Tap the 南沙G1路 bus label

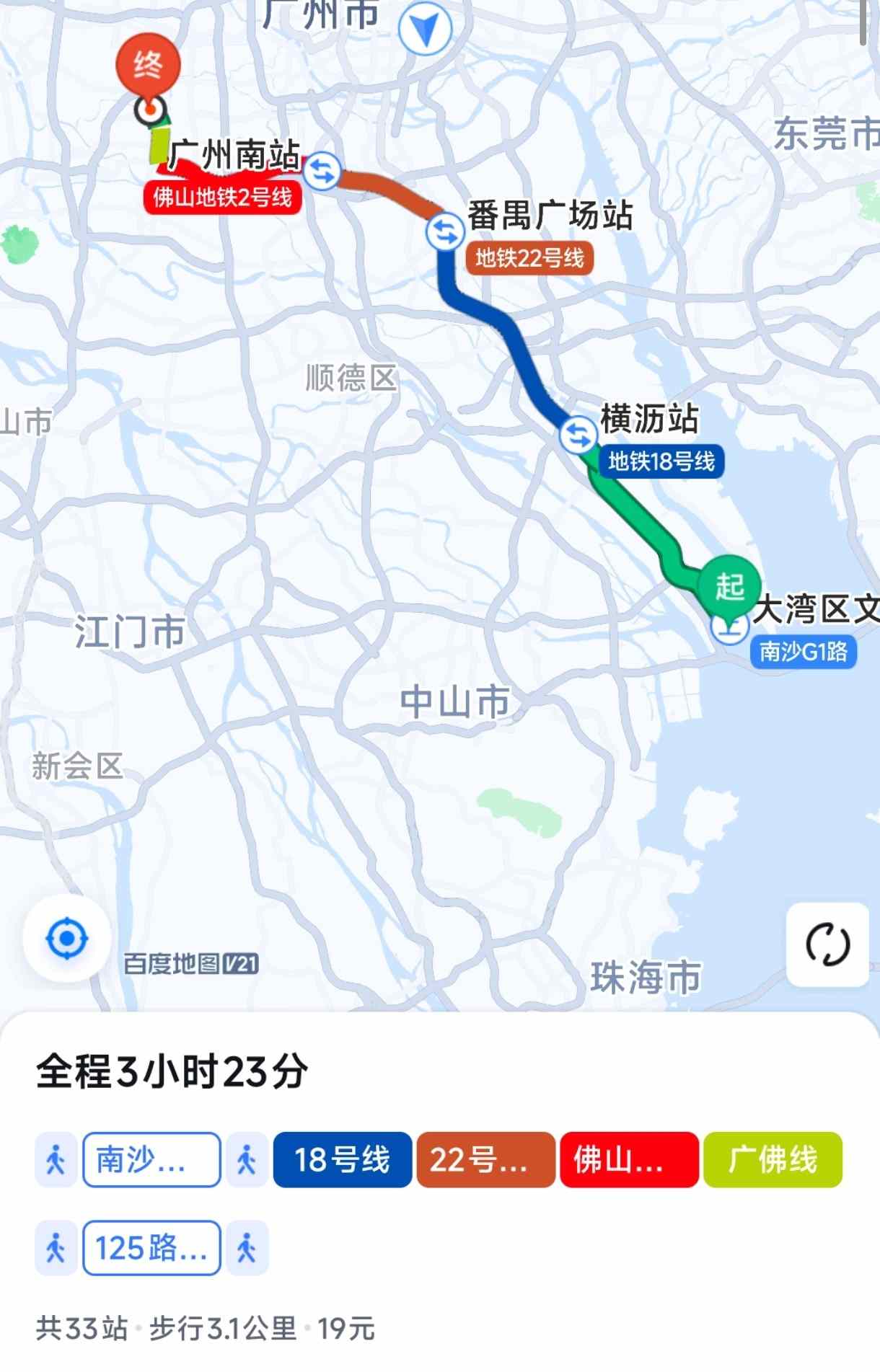pos(803,652)
